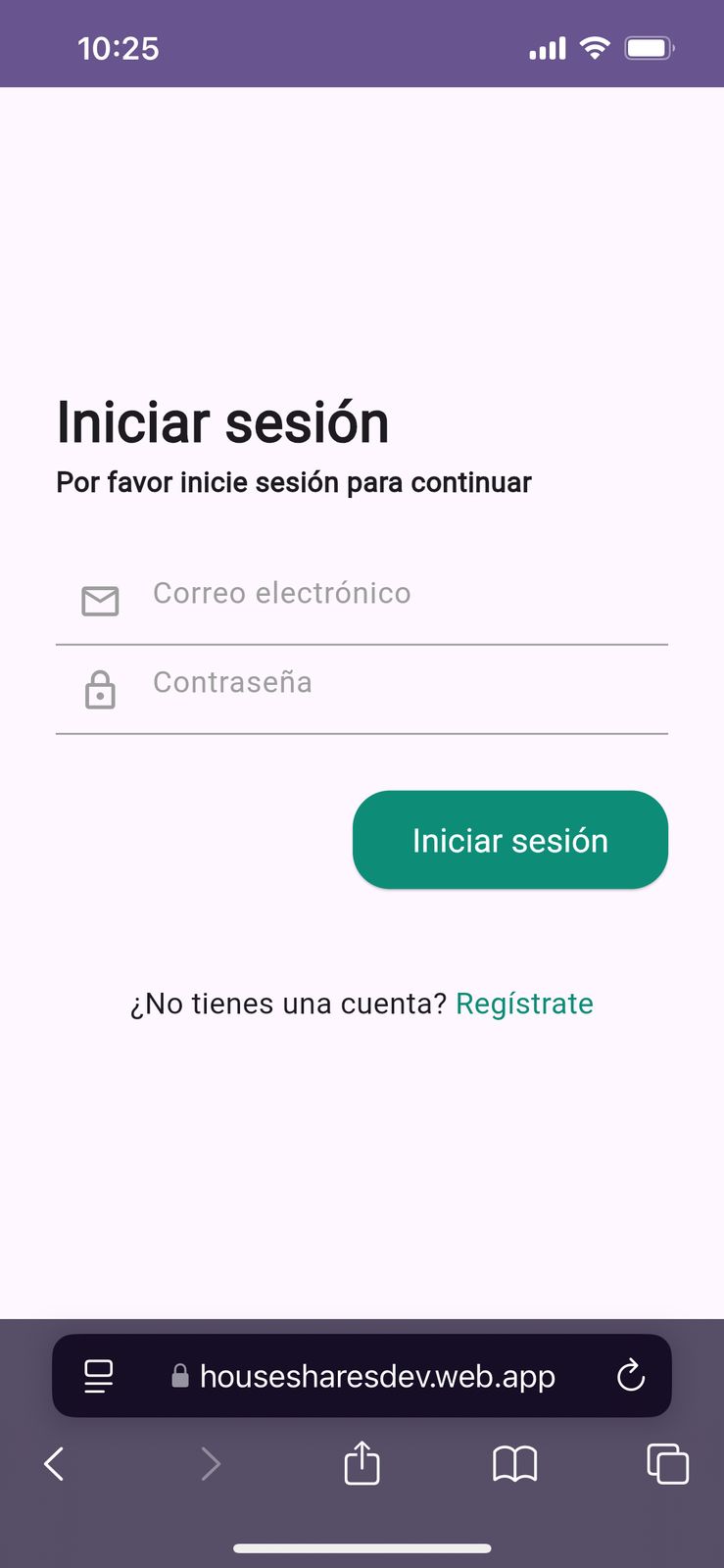
Task: Tap the Share icon in Safari toolbar
Action: click(x=362, y=1463)
